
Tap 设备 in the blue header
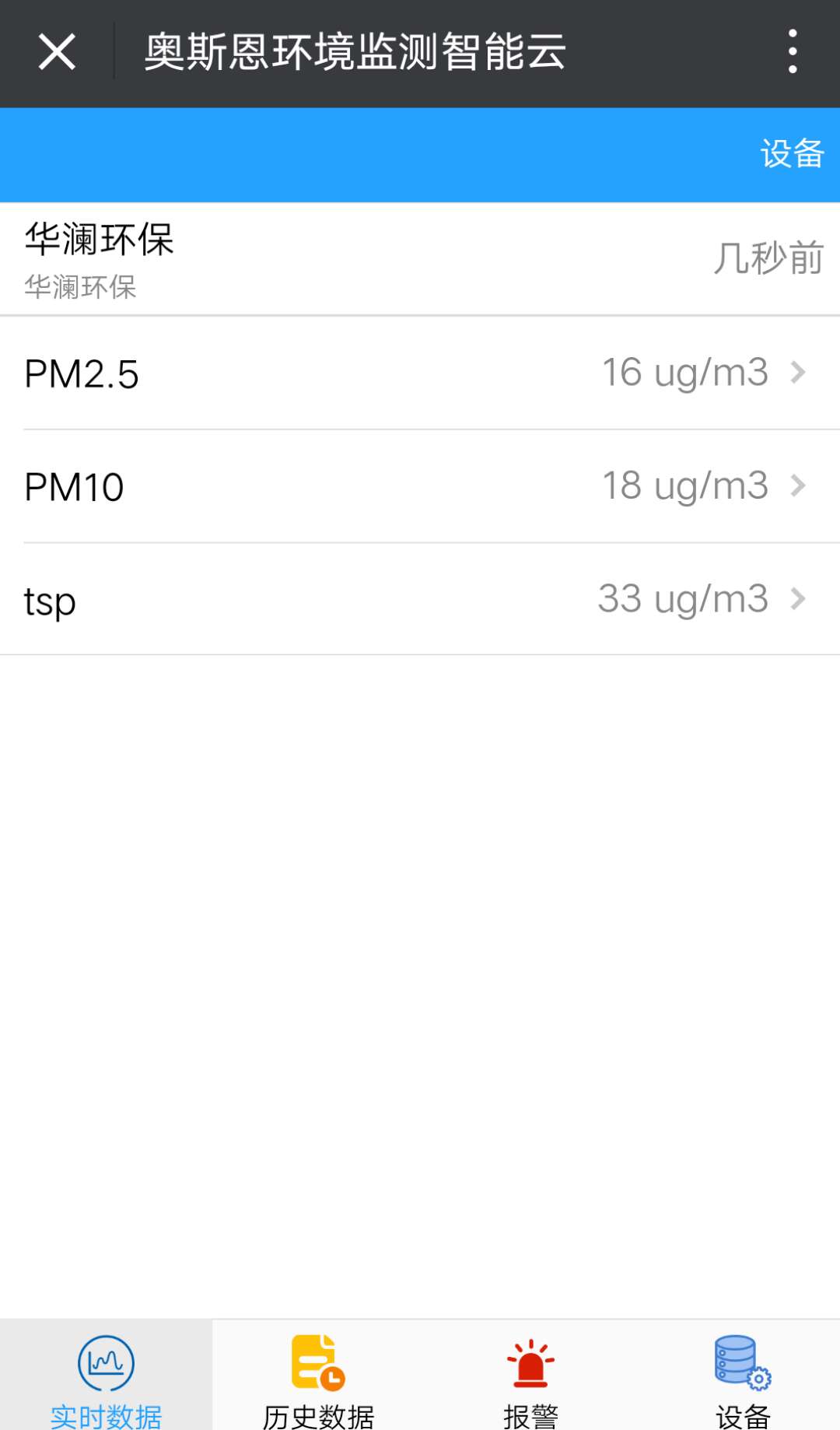792,154
